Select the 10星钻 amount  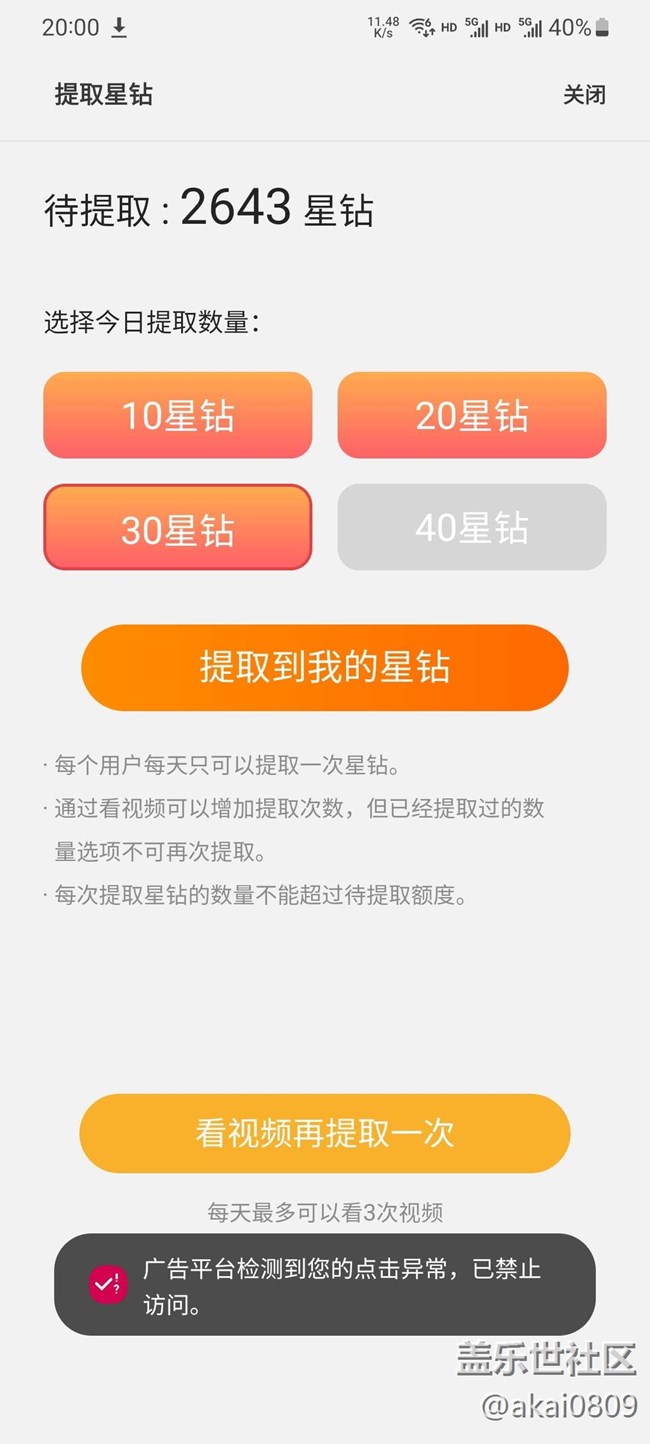pyautogui.click(x=178, y=415)
